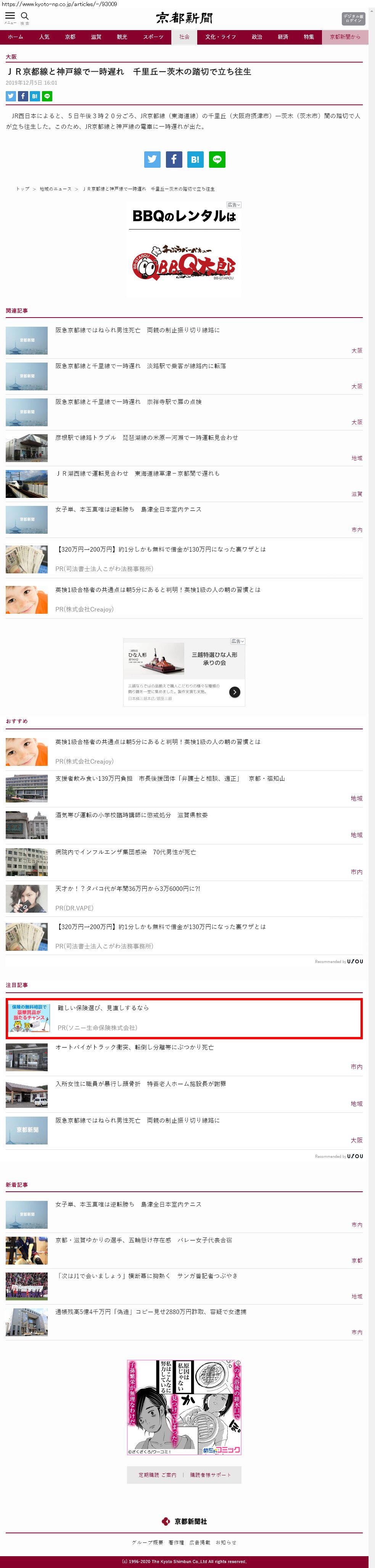Switch to the ホーム tab
The height and width of the screenshot is (1568, 375).
pos(16,37)
